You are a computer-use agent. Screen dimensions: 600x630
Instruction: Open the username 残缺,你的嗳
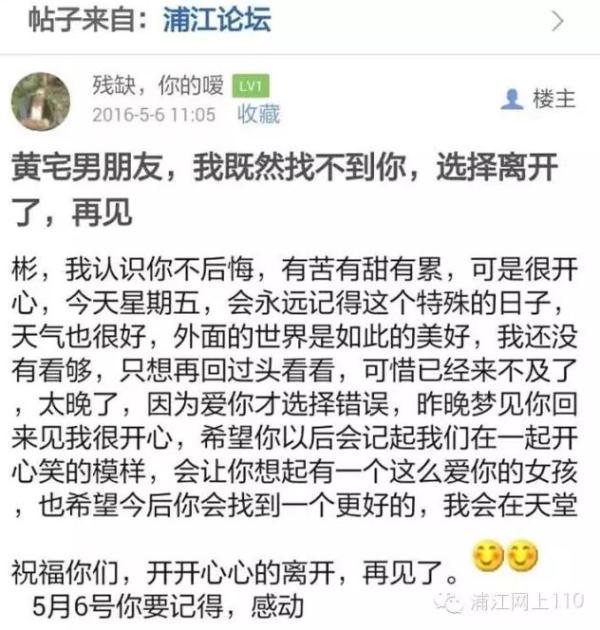158,86
